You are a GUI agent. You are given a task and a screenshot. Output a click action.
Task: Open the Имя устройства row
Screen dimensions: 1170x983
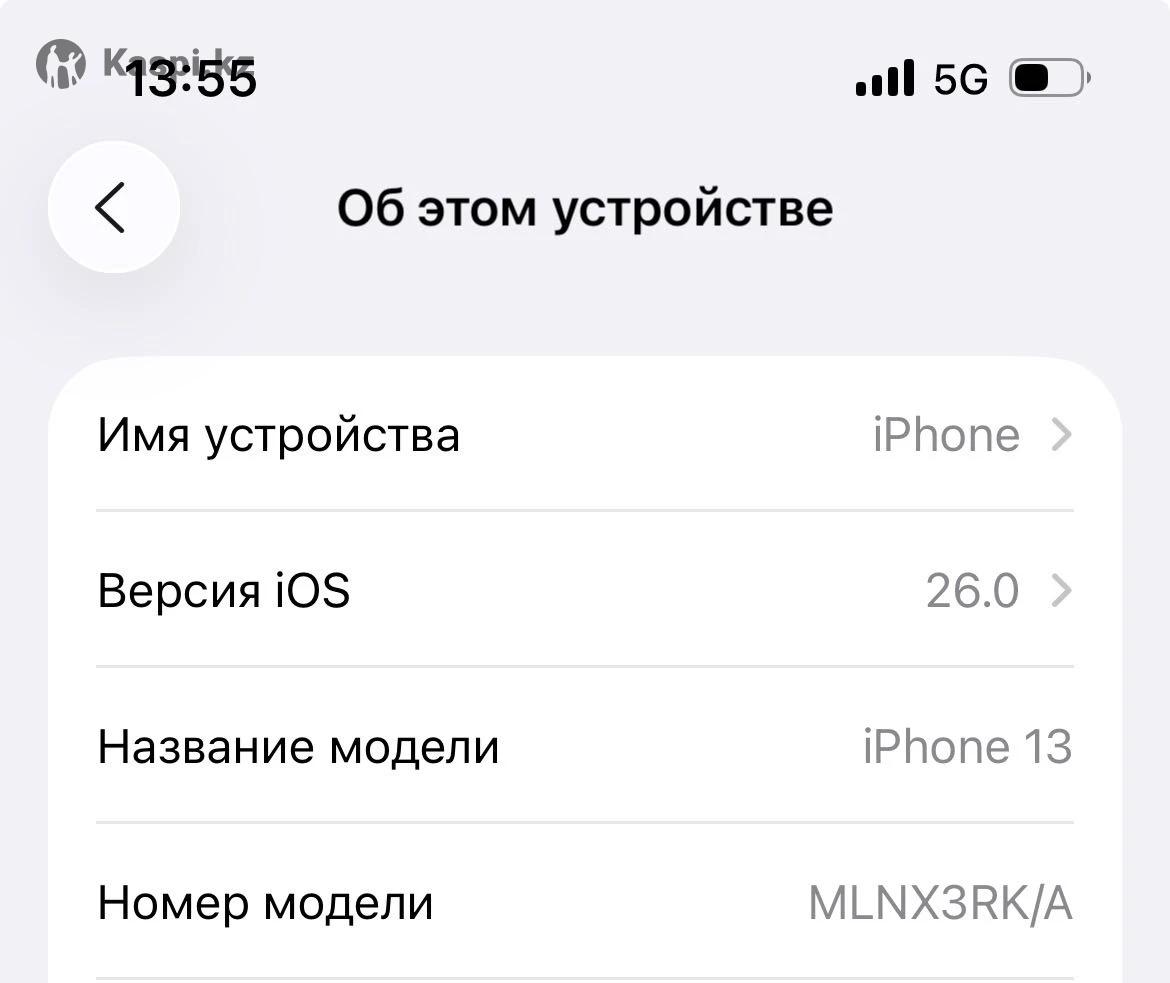coord(584,435)
